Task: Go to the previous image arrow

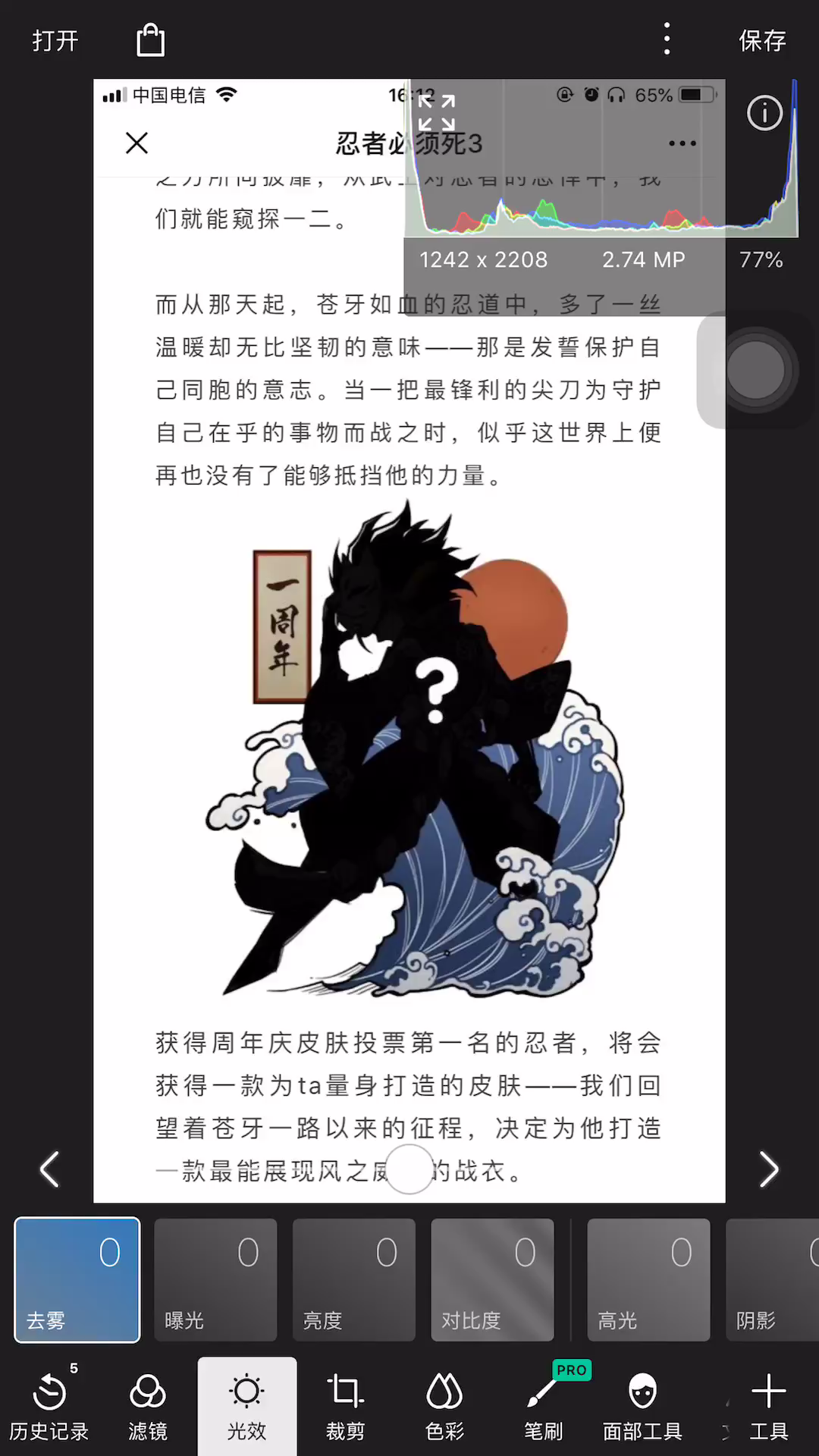Action: point(49,1169)
